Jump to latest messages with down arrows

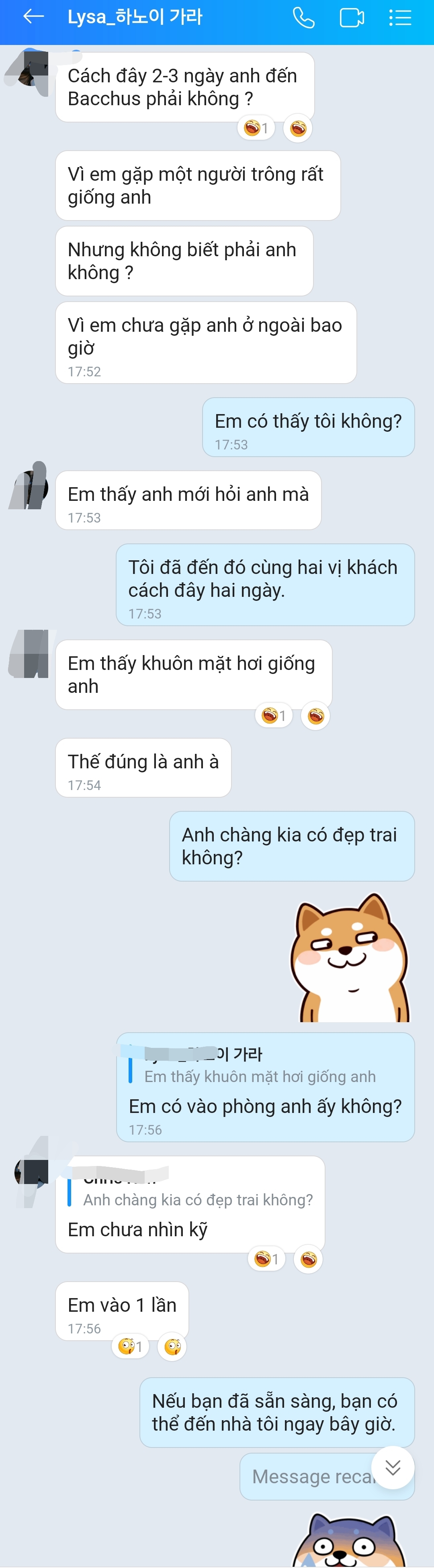pyautogui.click(x=393, y=1468)
